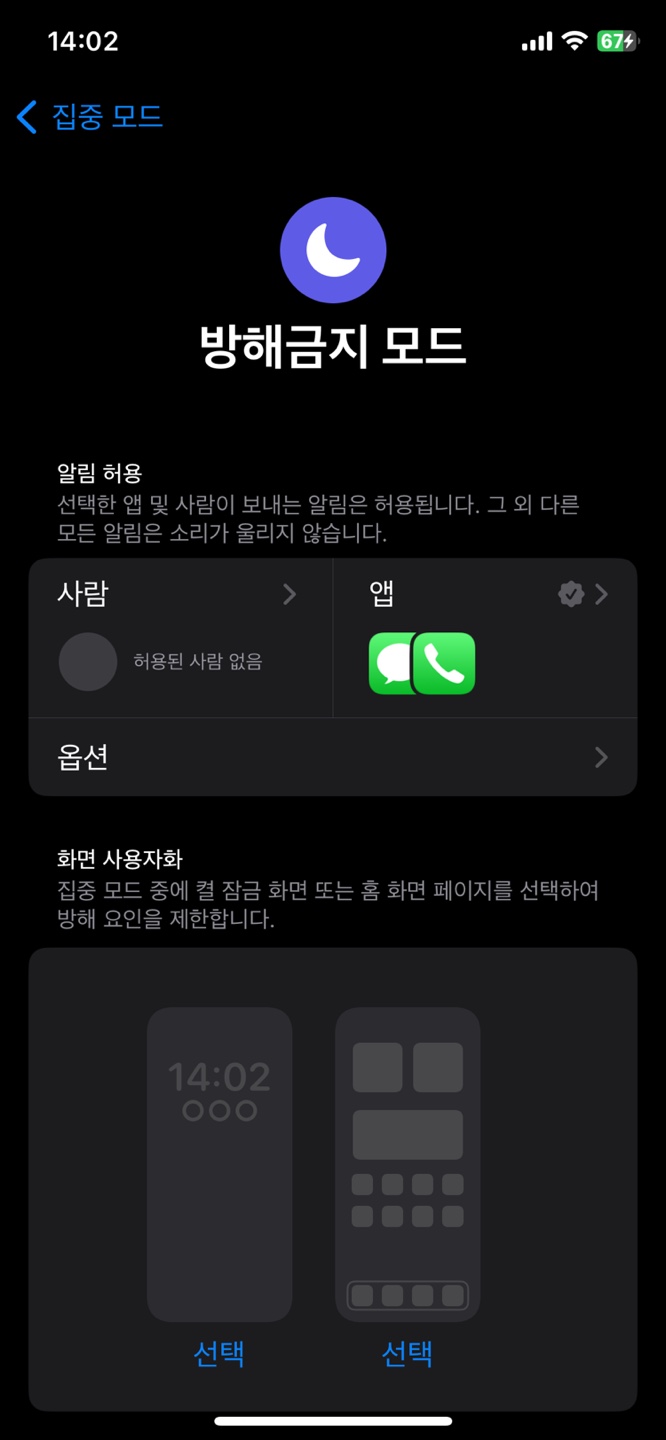Tap 선택 under the home screen preview
666x1440 pixels.
click(x=407, y=1354)
